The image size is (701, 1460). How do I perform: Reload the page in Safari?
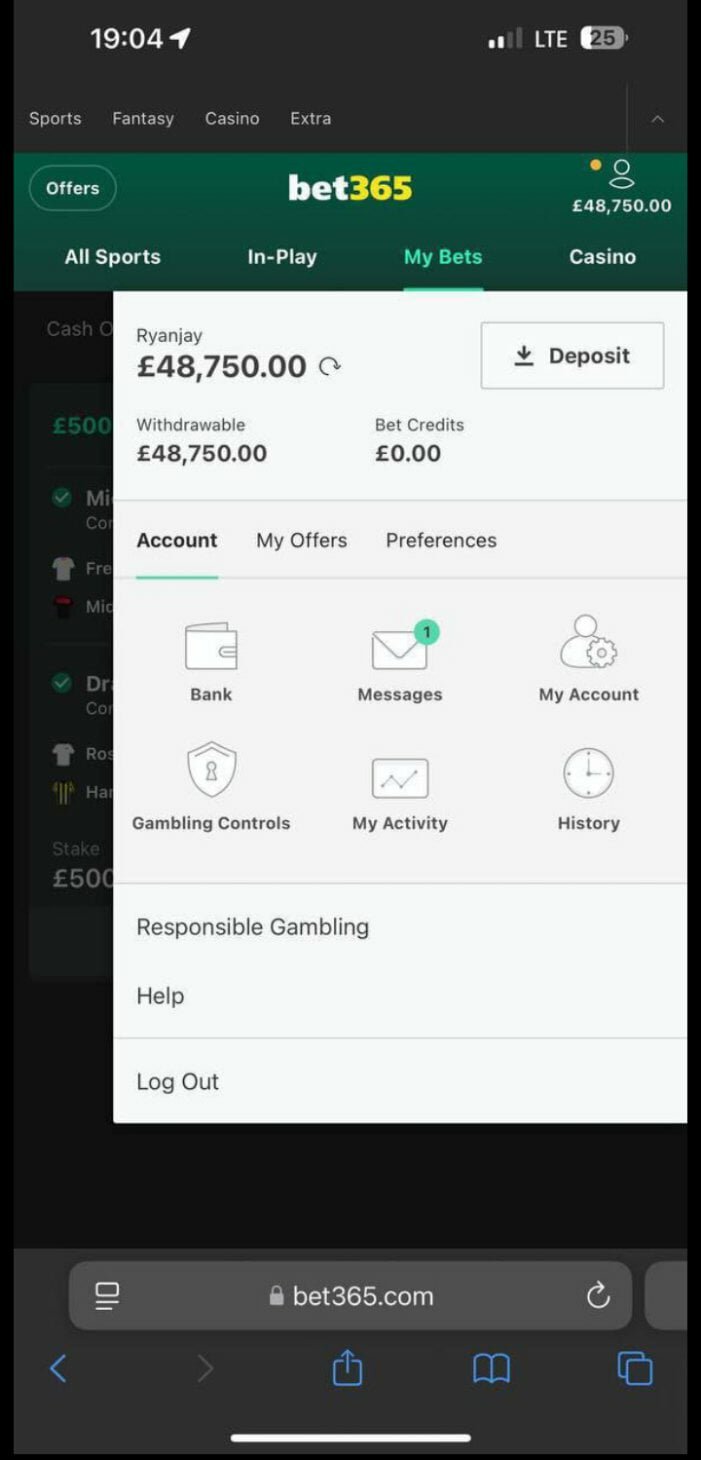coord(598,1296)
